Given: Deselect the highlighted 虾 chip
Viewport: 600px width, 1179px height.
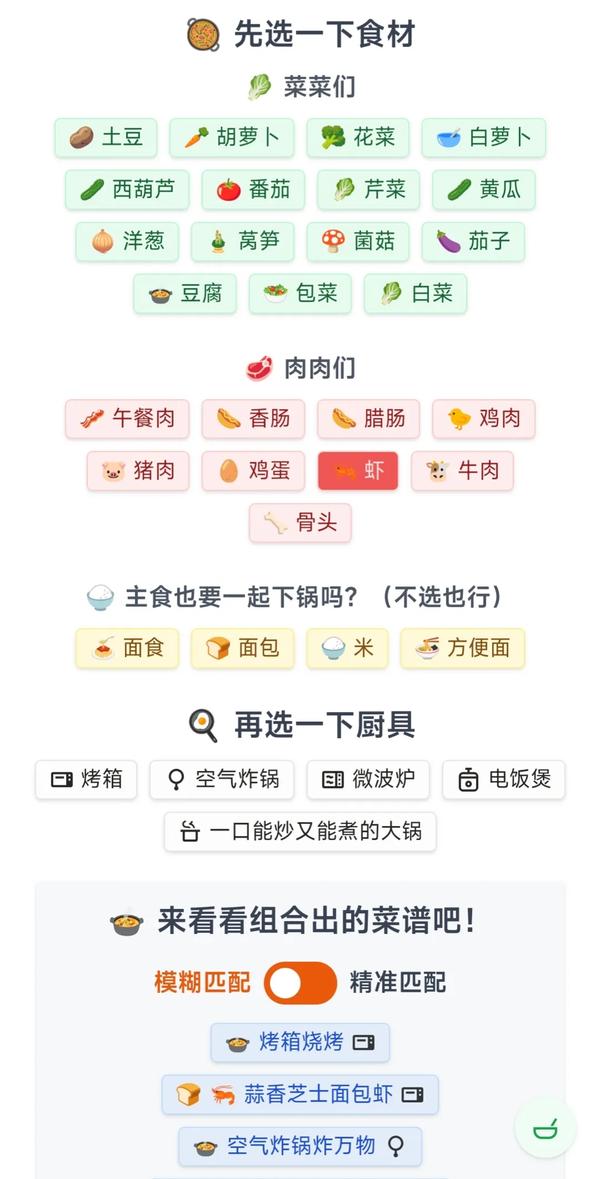Looking at the screenshot, I should 358,470.
